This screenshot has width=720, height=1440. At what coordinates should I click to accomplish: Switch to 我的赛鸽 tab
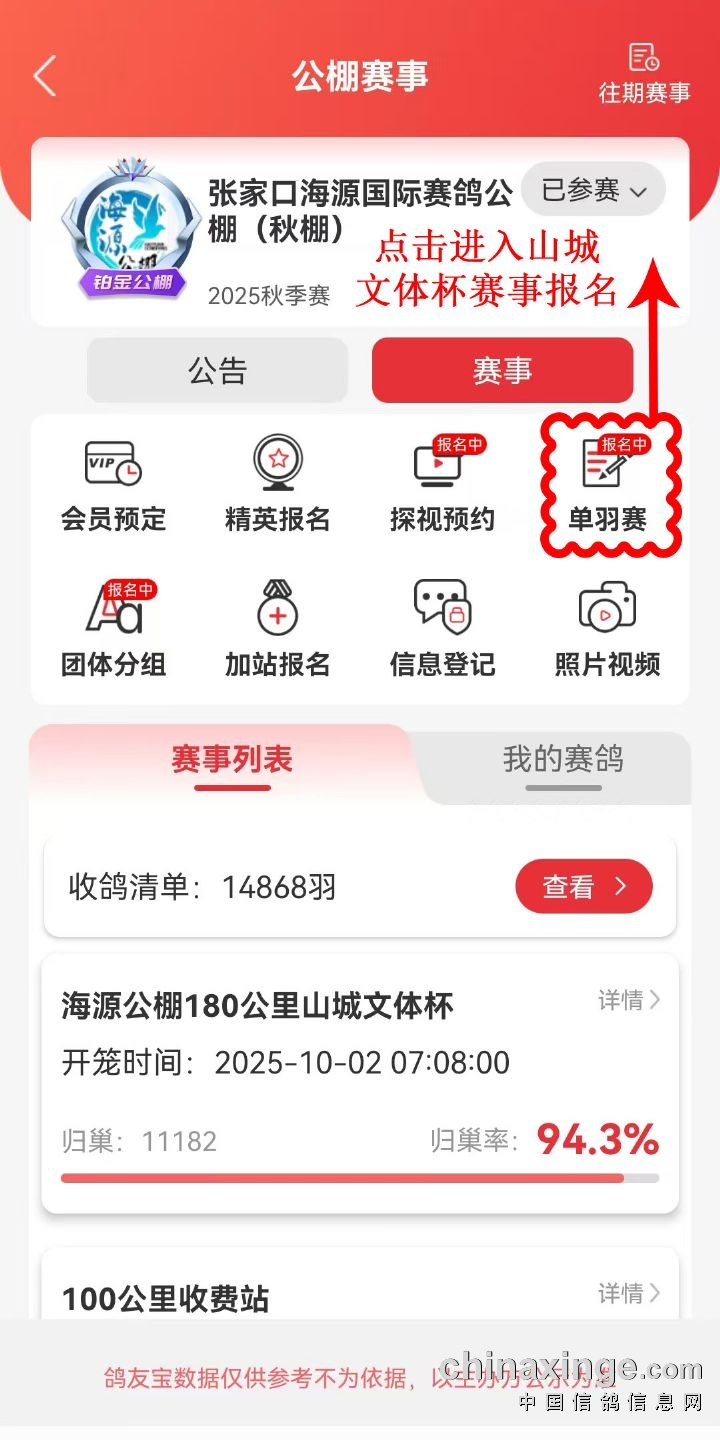tap(563, 760)
